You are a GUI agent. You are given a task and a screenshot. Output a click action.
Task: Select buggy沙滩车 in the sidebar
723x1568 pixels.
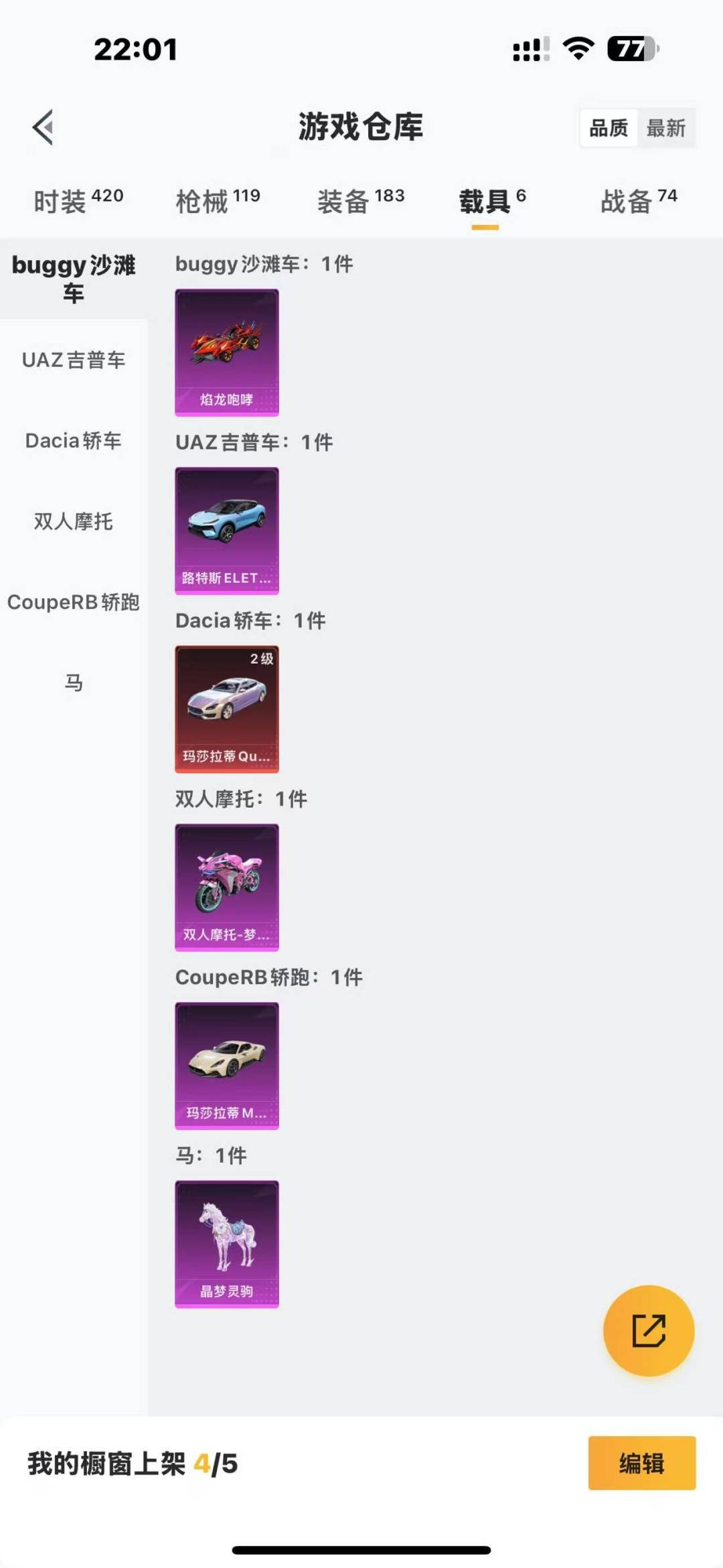[x=74, y=279]
